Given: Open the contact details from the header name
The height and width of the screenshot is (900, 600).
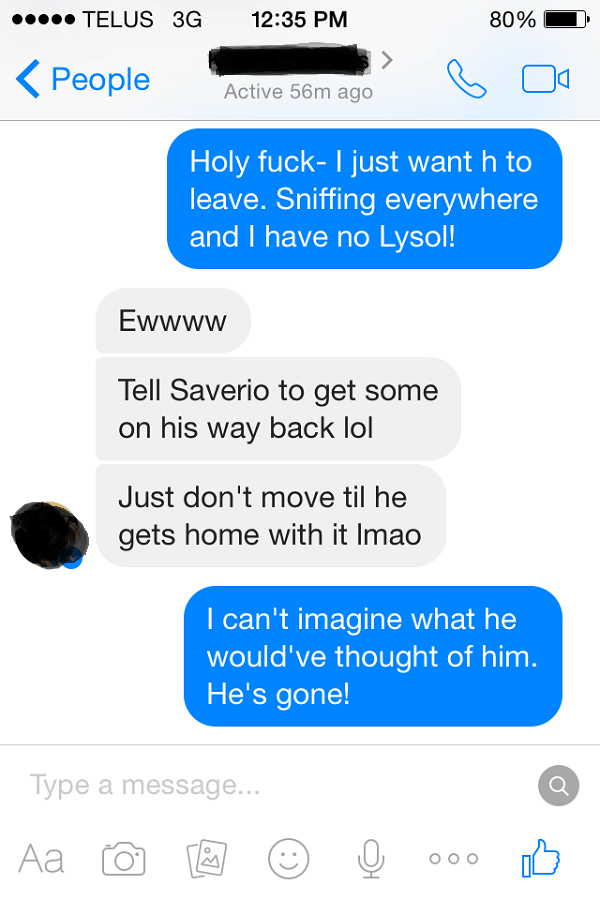Looking at the screenshot, I should pos(298,62).
